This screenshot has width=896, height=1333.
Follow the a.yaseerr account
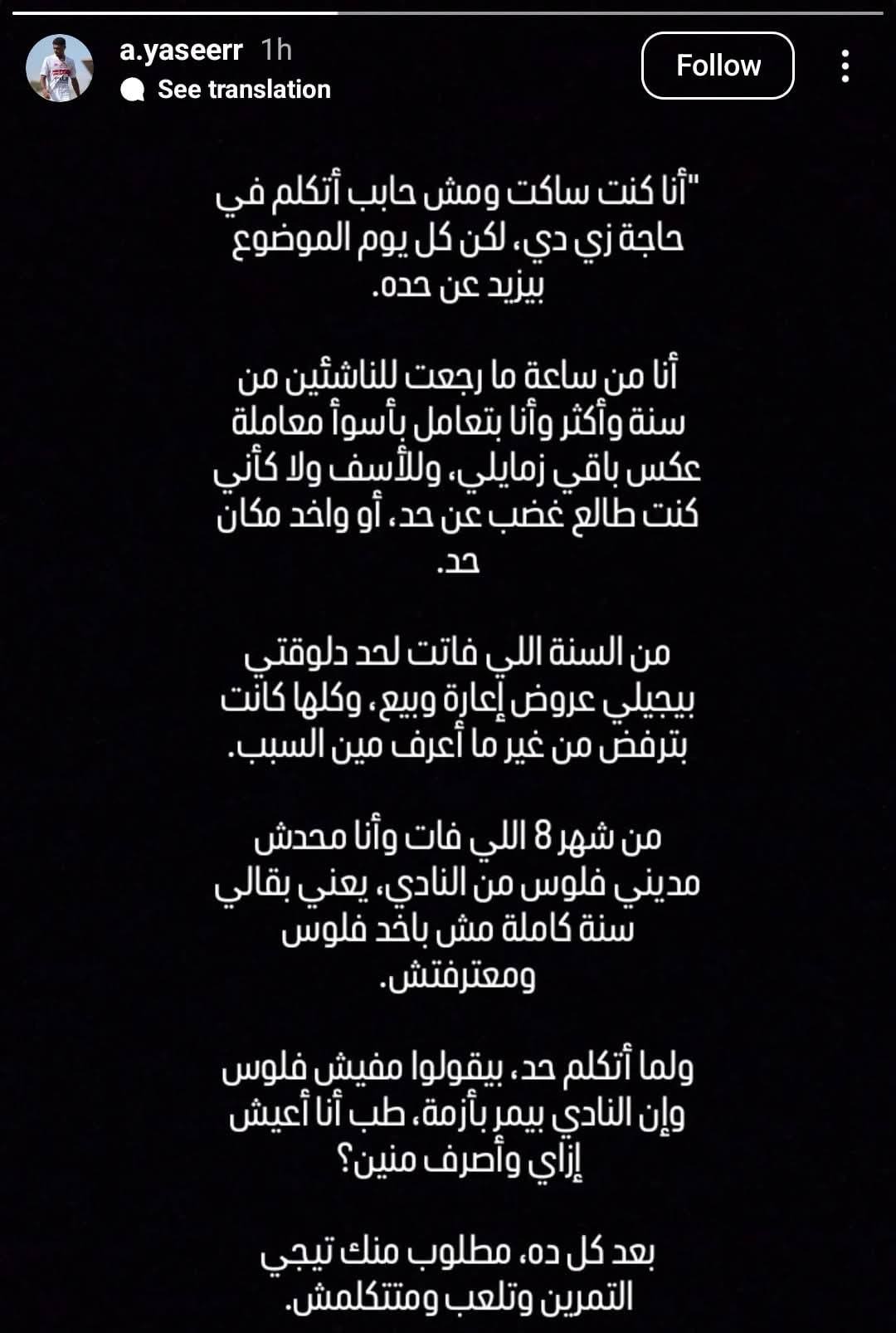click(x=718, y=66)
